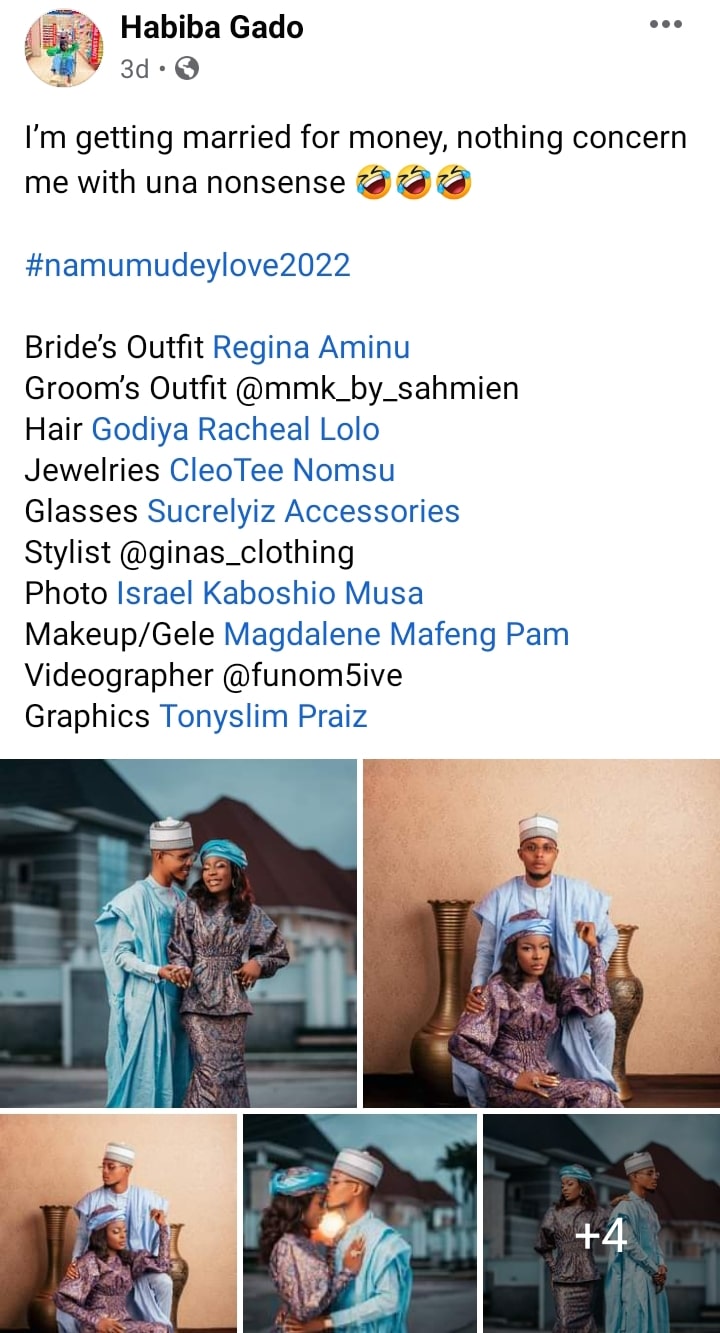Open Habiba Gado's profile name

(212, 27)
